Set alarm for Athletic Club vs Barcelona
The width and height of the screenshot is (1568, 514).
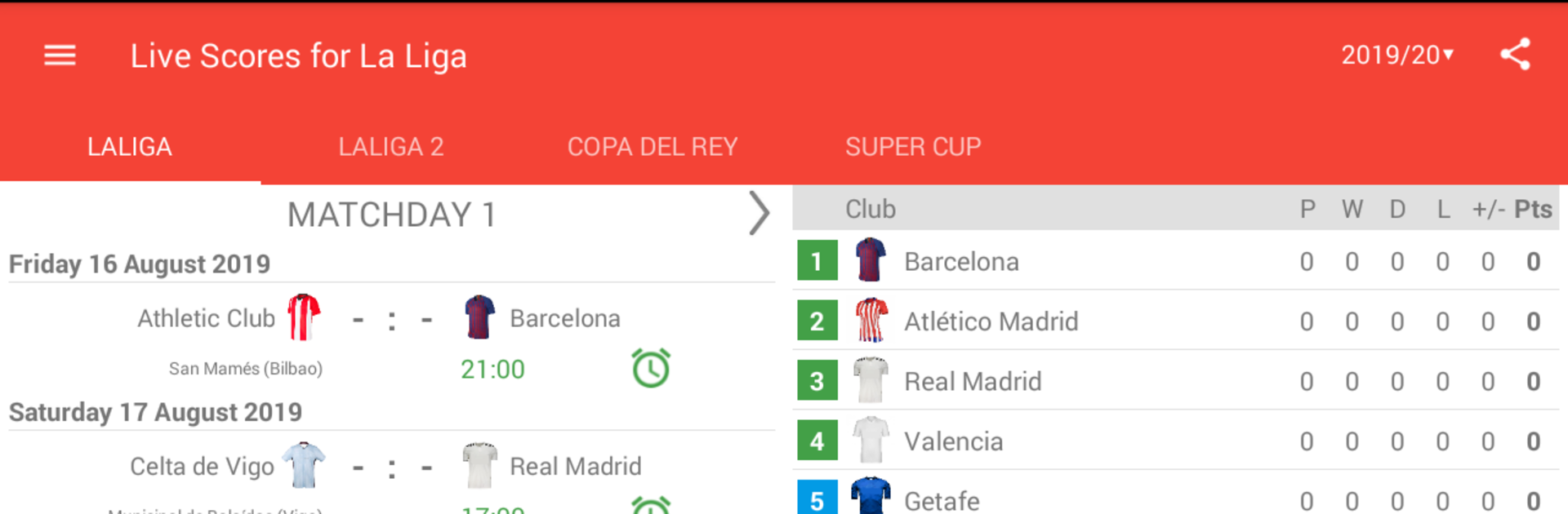coord(651,369)
